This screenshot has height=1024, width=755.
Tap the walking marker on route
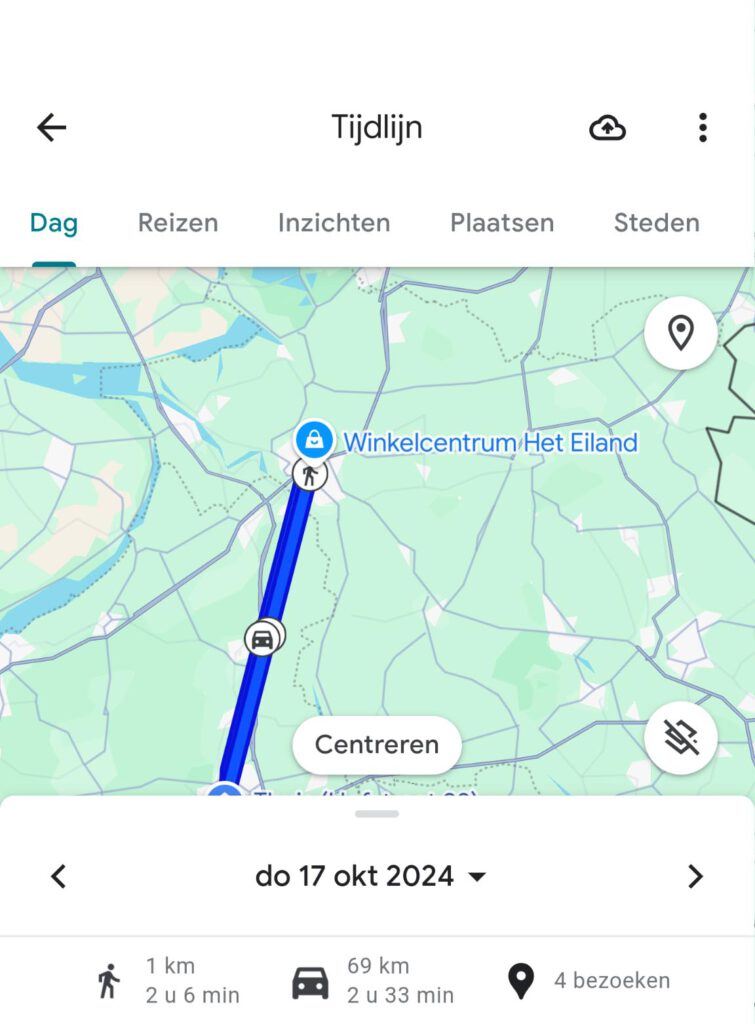310,474
